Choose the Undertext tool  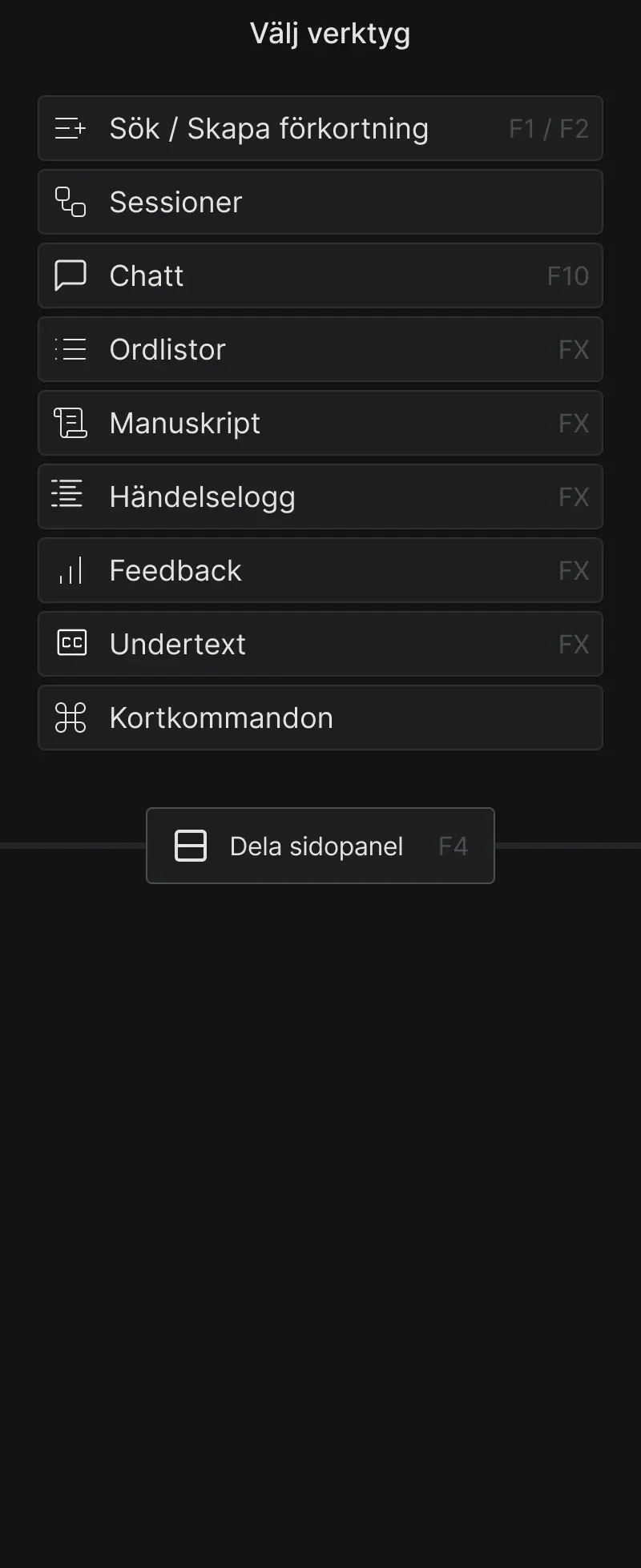tap(320, 645)
